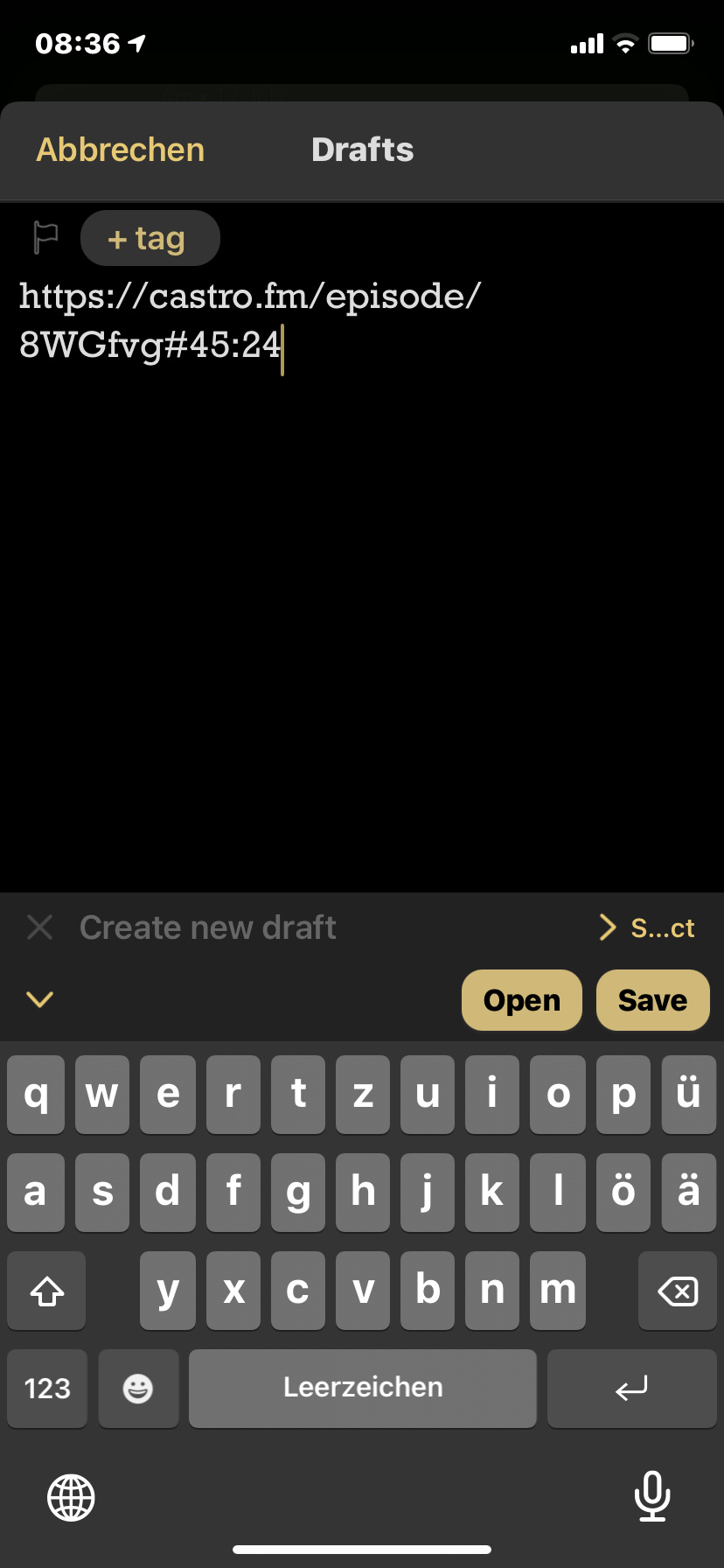Cancel with the Abbrechen button
This screenshot has height=1568, width=724.
pyautogui.click(x=121, y=150)
